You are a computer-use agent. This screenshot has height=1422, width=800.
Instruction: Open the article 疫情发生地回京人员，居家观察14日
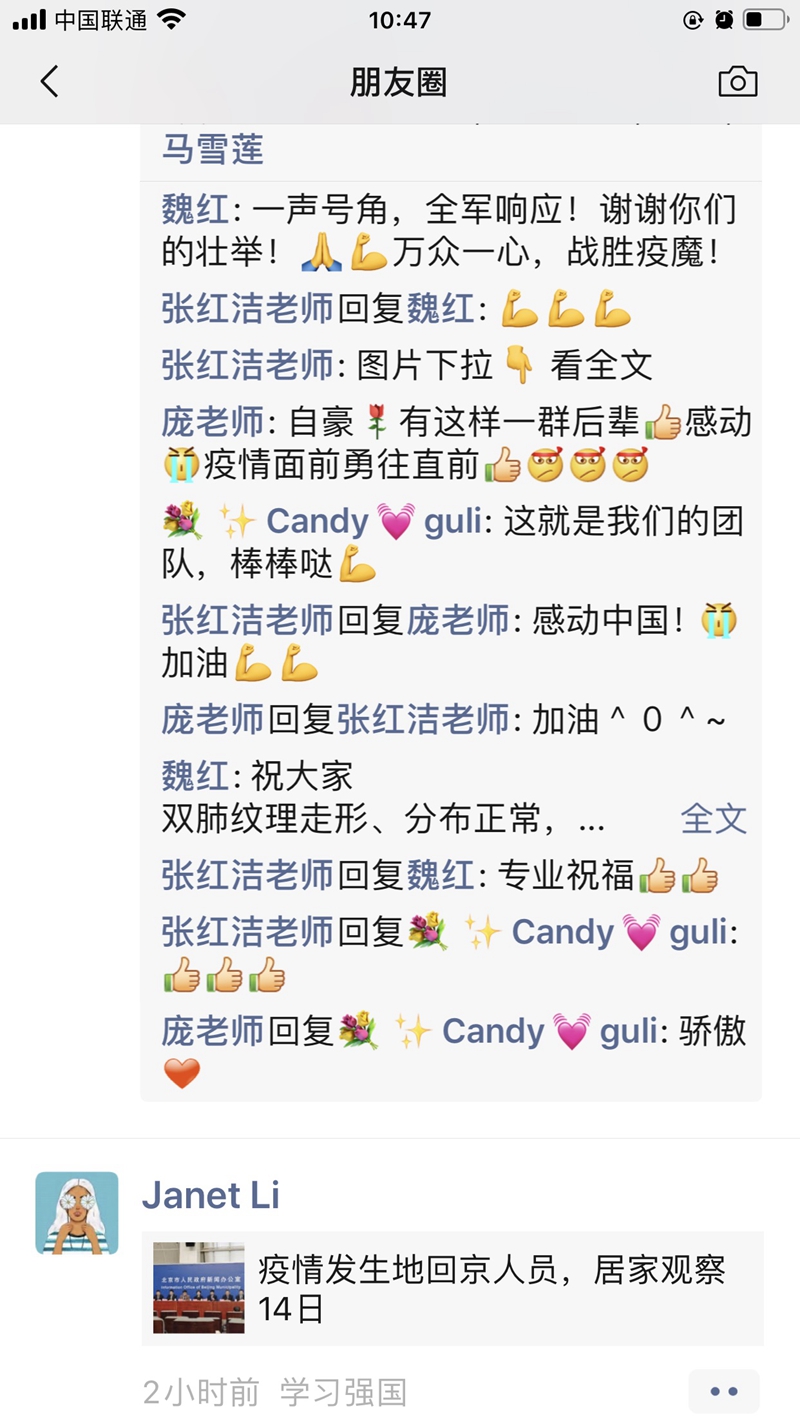453,1288
